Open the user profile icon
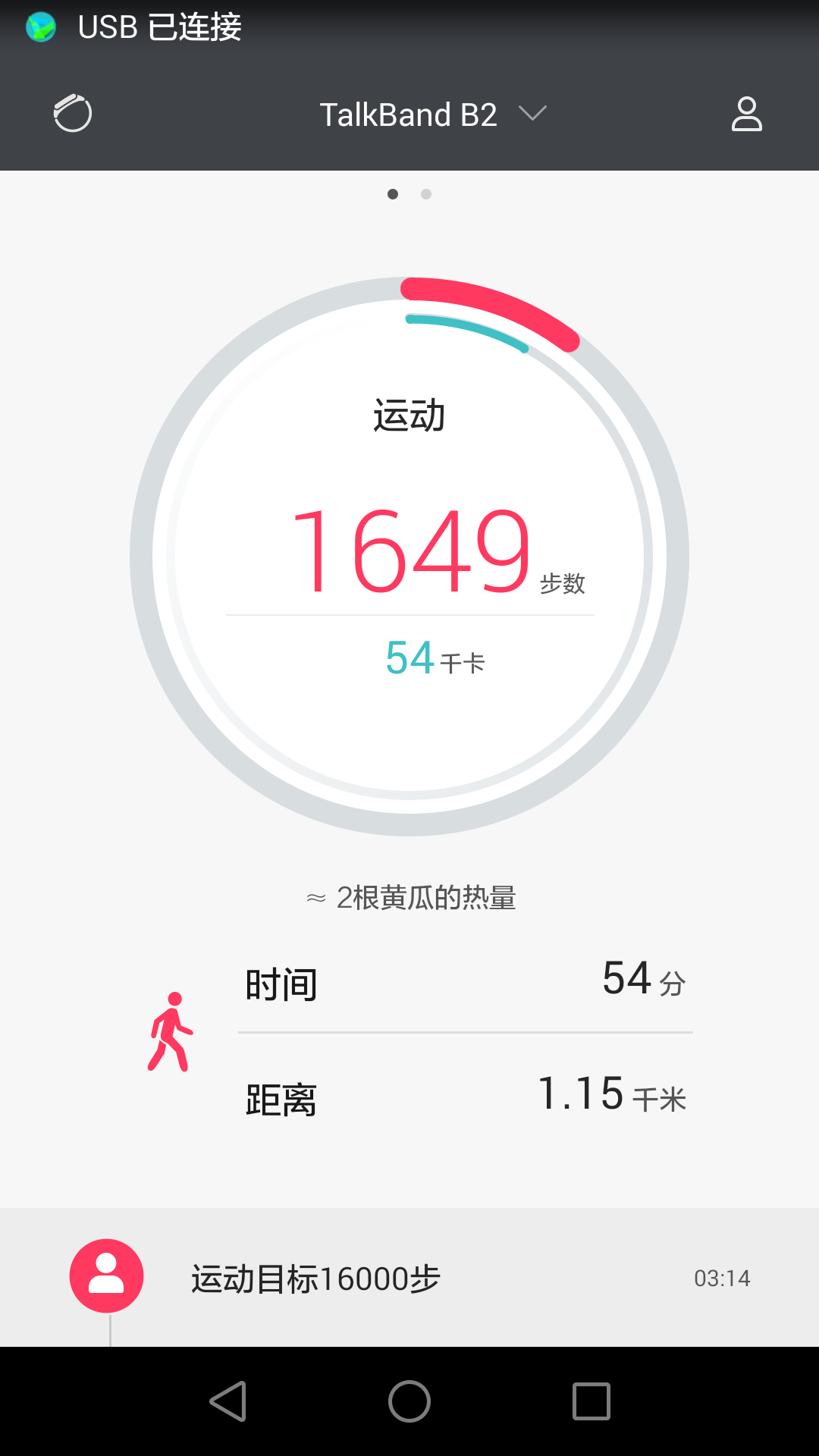 pyautogui.click(x=747, y=114)
